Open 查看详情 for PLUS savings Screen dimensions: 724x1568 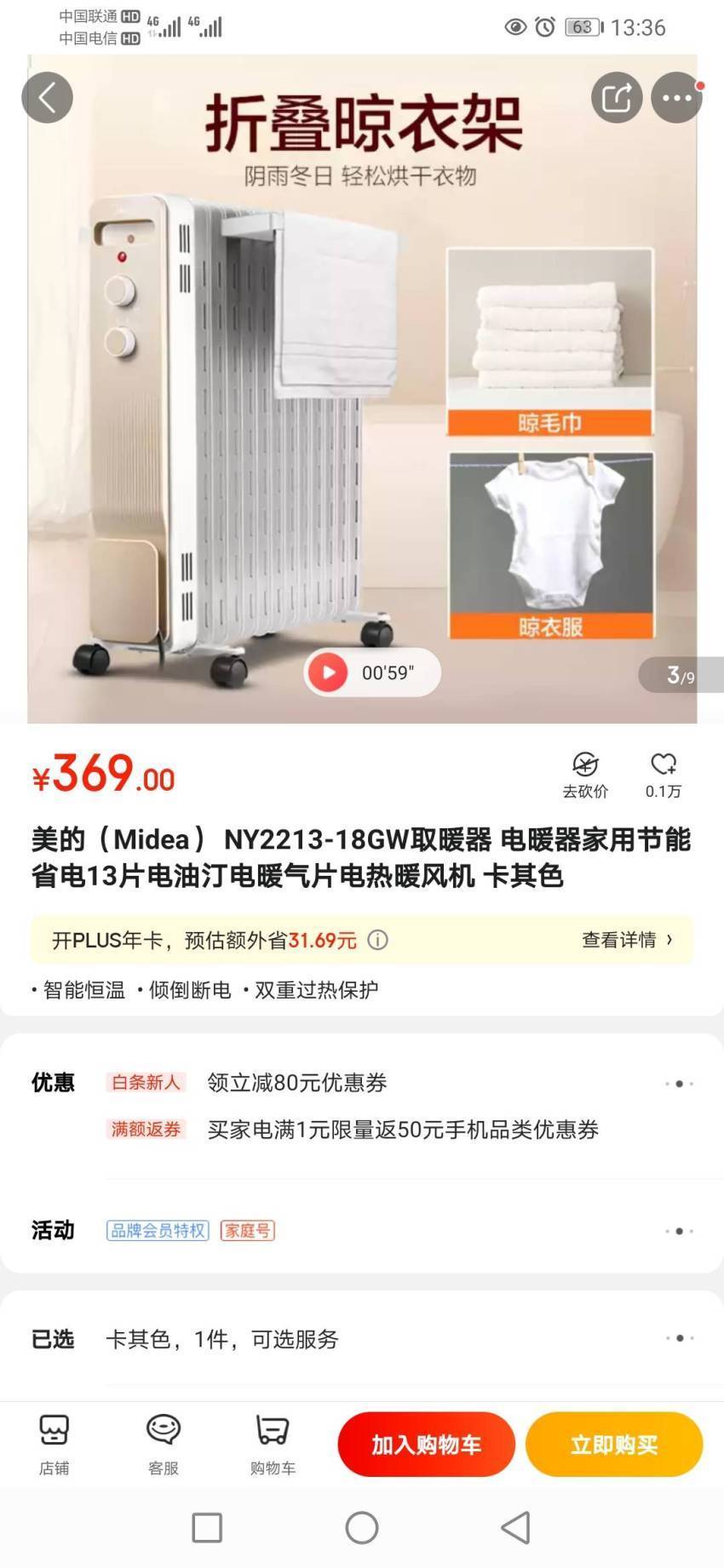coord(627,940)
